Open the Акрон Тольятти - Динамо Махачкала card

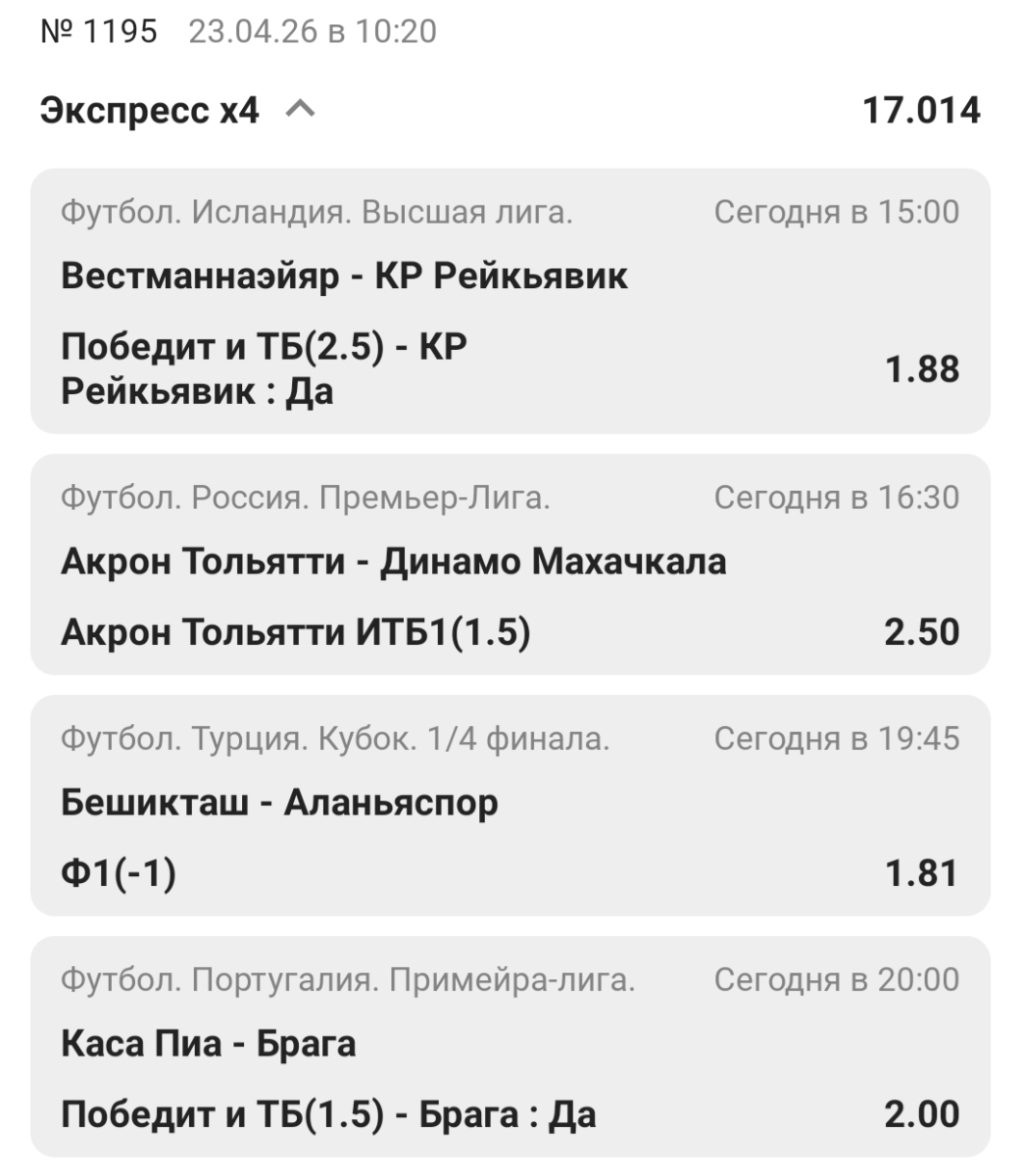pyautogui.click(x=393, y=563)
